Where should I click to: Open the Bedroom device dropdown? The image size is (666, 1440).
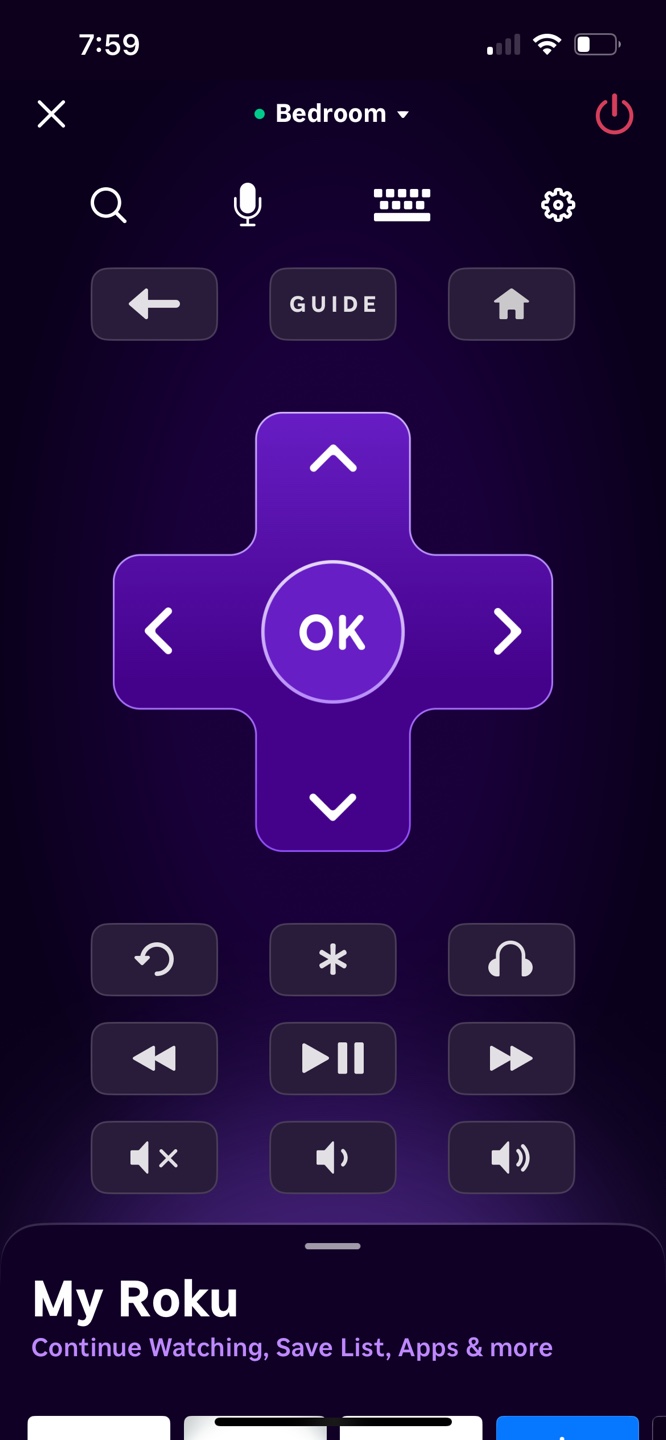(x=332, y=114)
